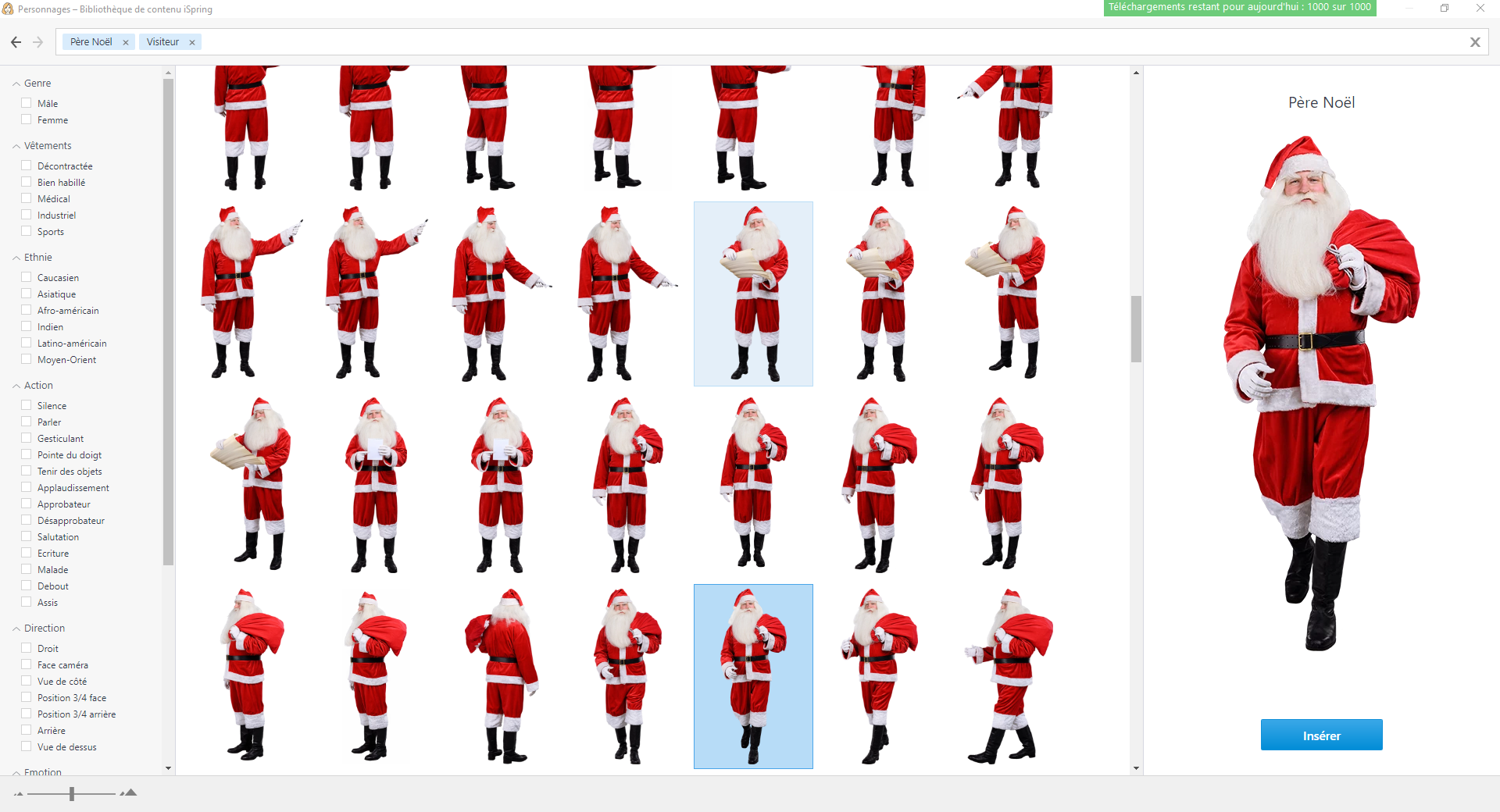1500x812 pixels.
Task: Enable the Salutation action filter
Action: pyautogui.click(x=27, y=536)
